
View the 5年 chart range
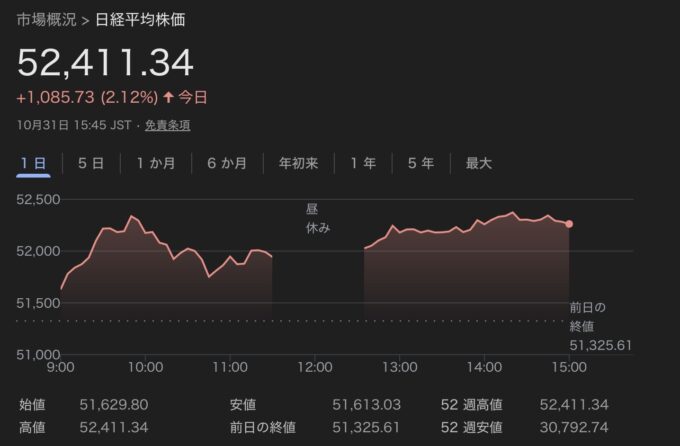(x=421, y=163)
